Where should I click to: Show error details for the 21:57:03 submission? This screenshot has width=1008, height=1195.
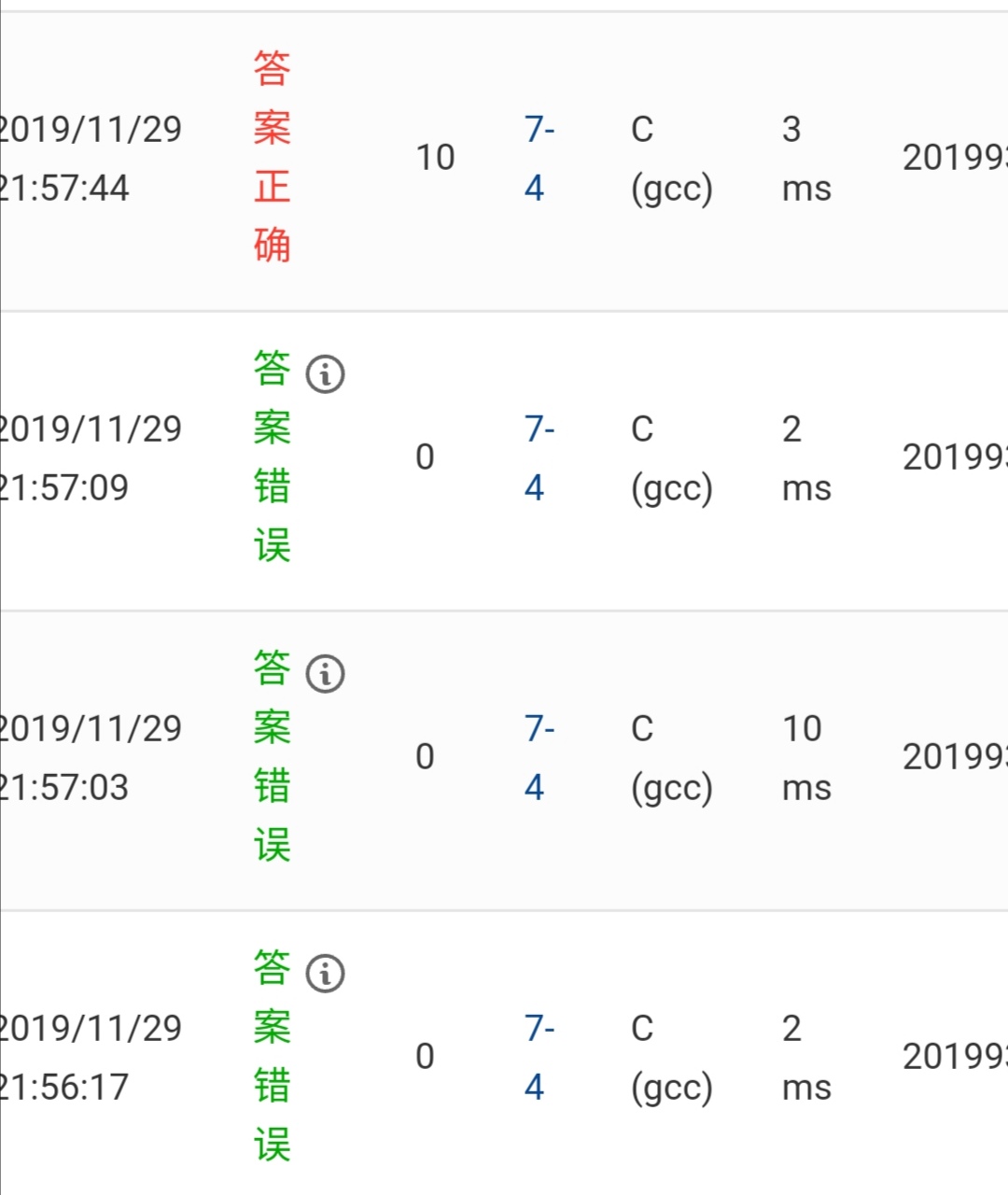tap(326, 674)
